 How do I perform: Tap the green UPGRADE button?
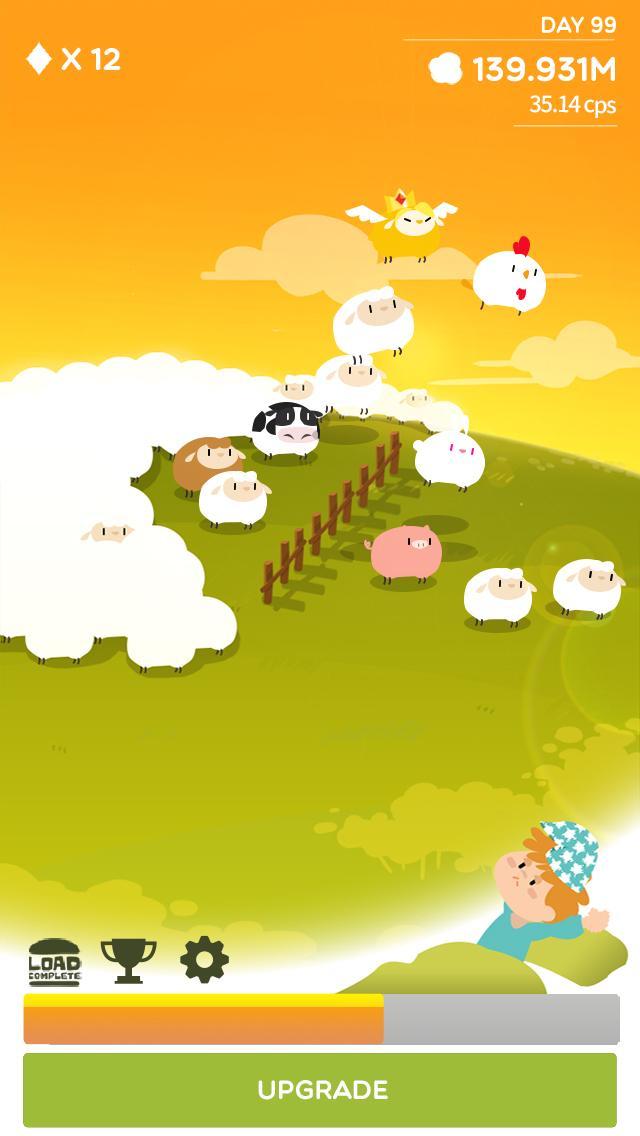[x=320, y=1089]
